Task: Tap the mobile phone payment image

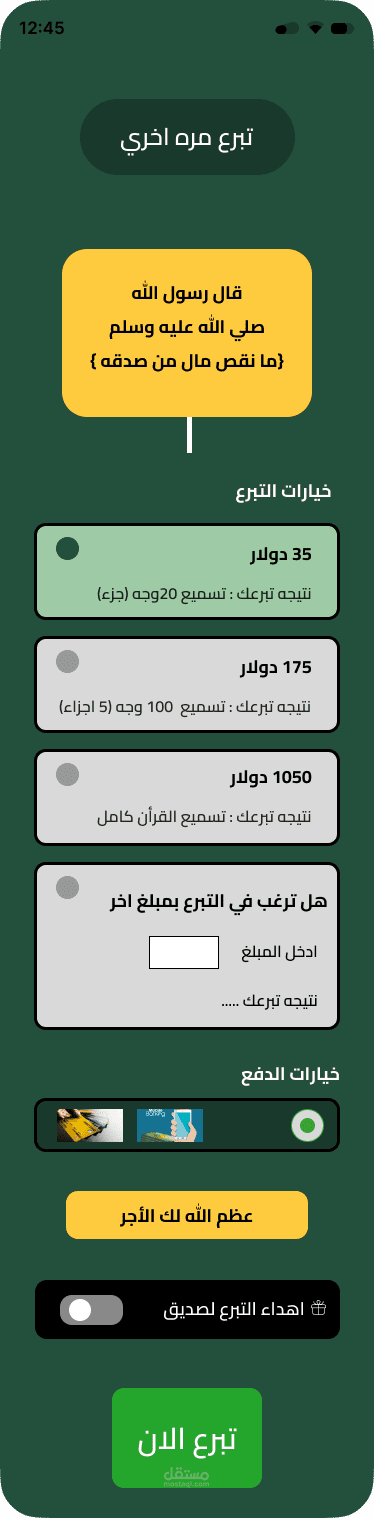Action: (x=170, y=1125)
